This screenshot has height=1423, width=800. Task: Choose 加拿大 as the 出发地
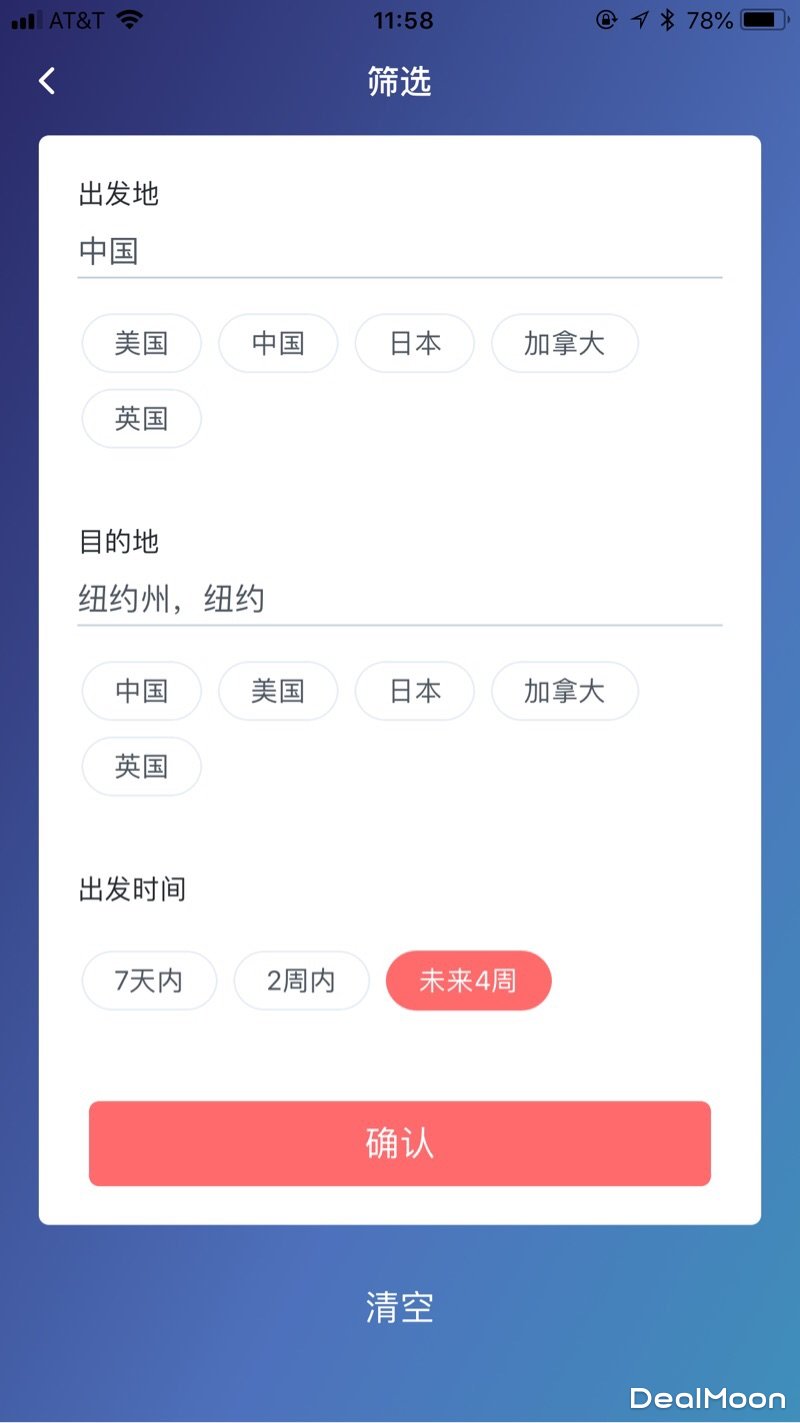click(x=564, y=344)
